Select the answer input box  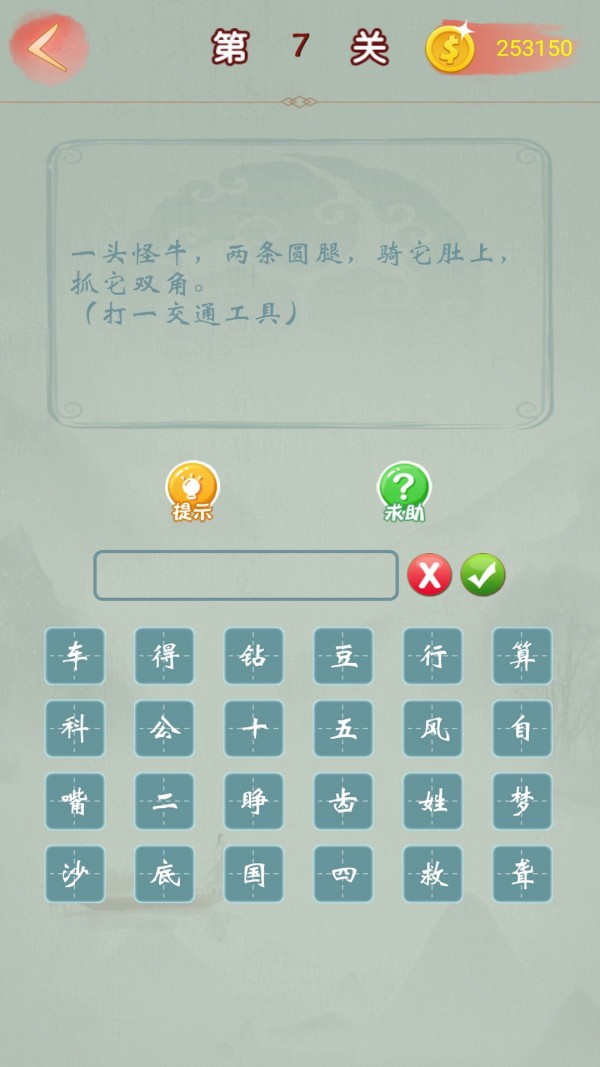[246, 575]
